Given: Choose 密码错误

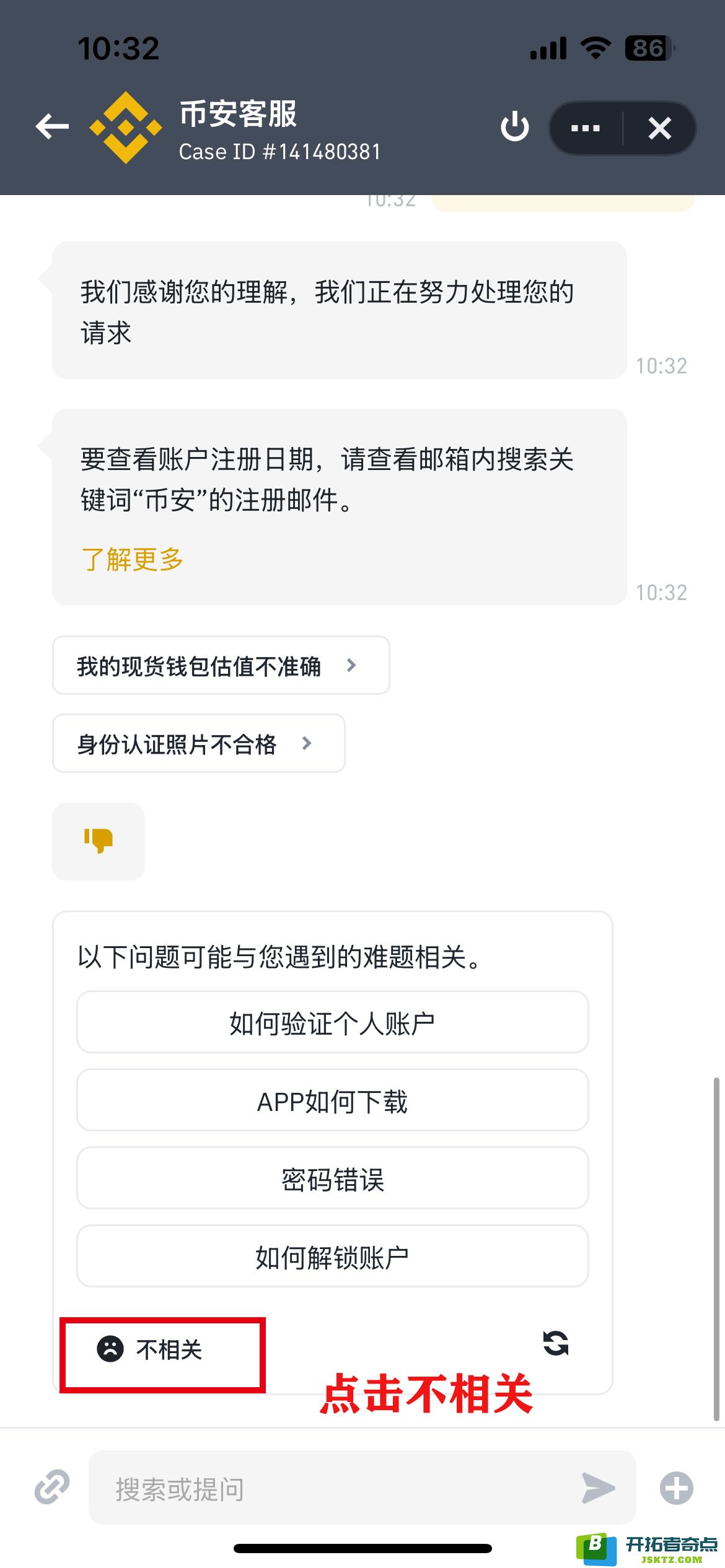Looking at the screenshot, I should click(333, 1178).
